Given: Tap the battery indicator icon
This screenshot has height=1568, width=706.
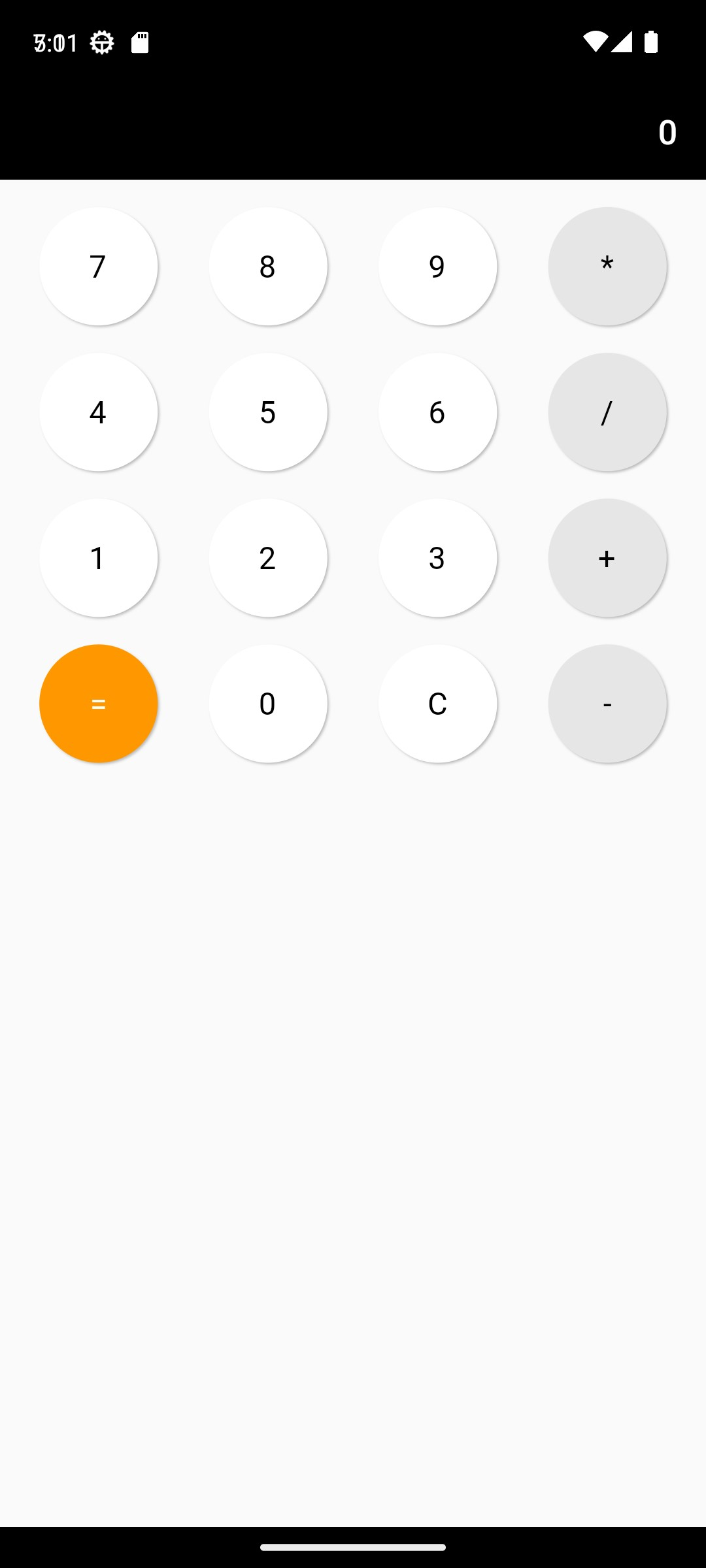Looking at the screenshot, I should pos(650,42).
